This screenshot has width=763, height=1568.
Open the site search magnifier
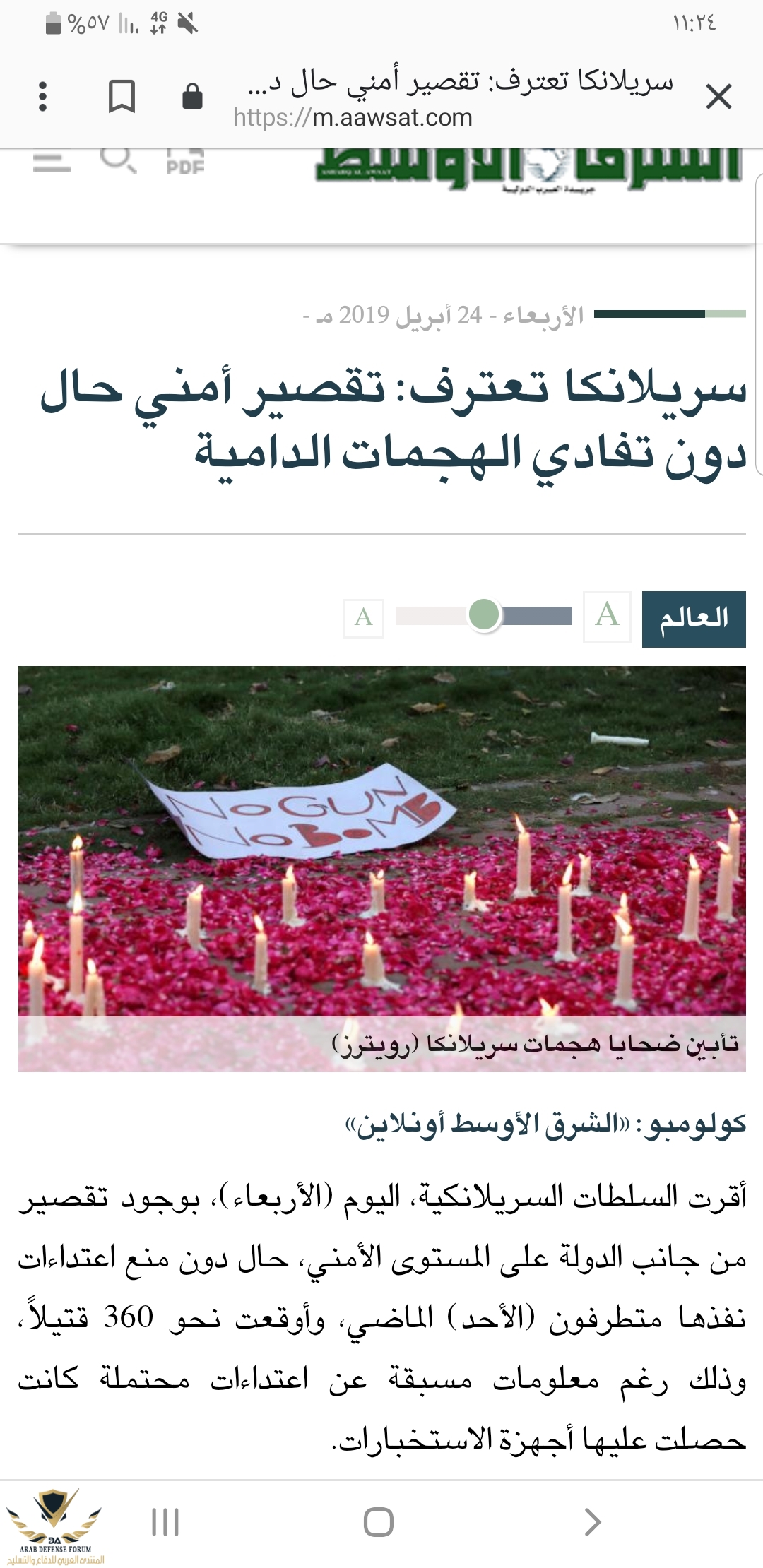click(x=118, y=161)
